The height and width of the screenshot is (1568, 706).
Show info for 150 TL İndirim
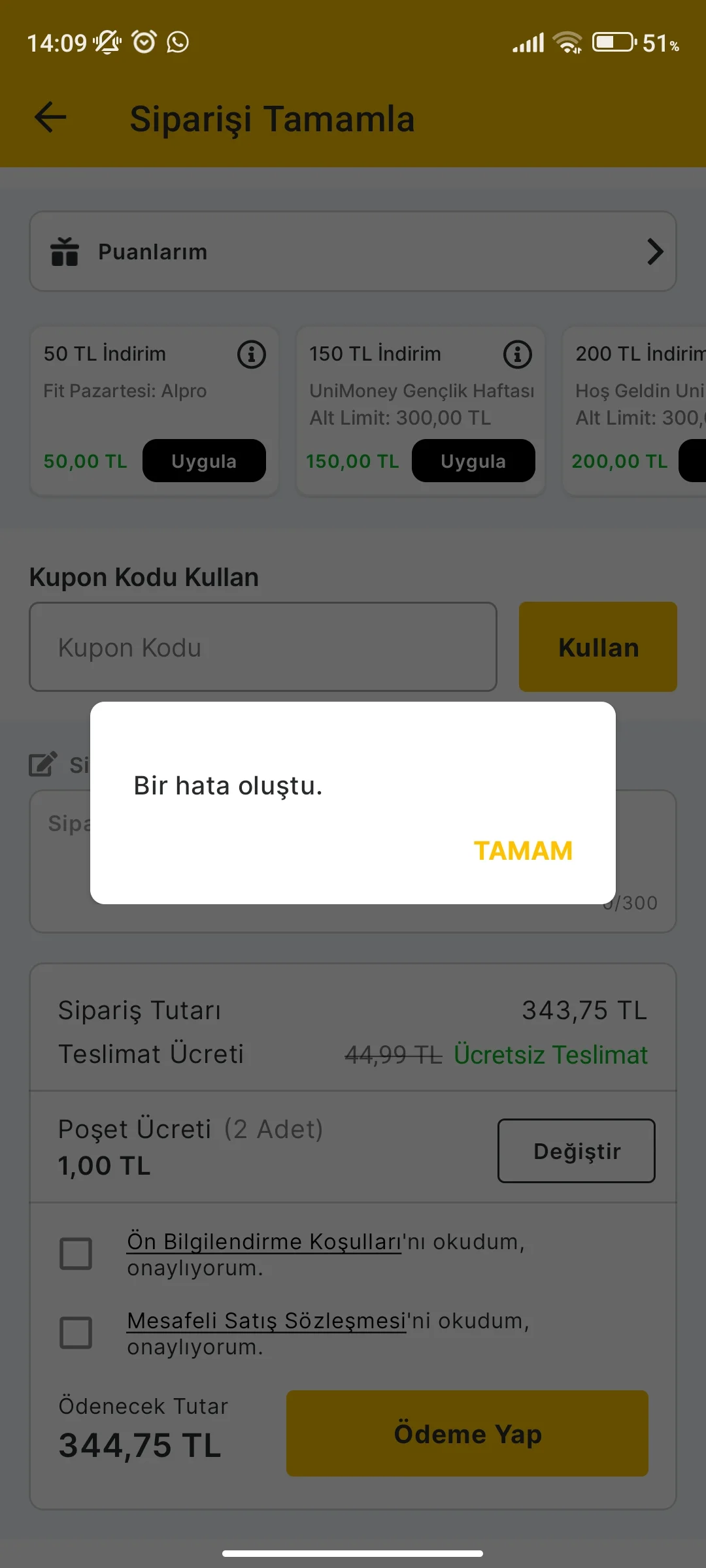517,354
